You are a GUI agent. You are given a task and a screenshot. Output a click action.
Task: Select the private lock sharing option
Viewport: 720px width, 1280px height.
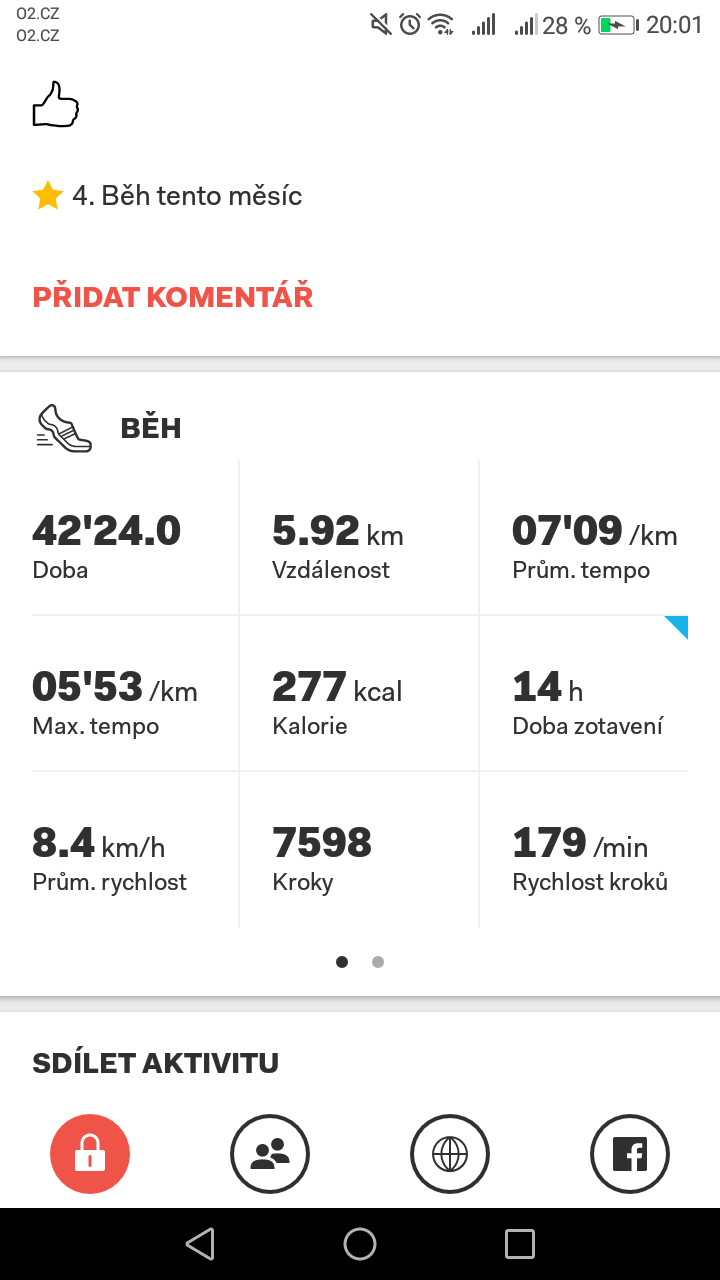coord(90,1154)
